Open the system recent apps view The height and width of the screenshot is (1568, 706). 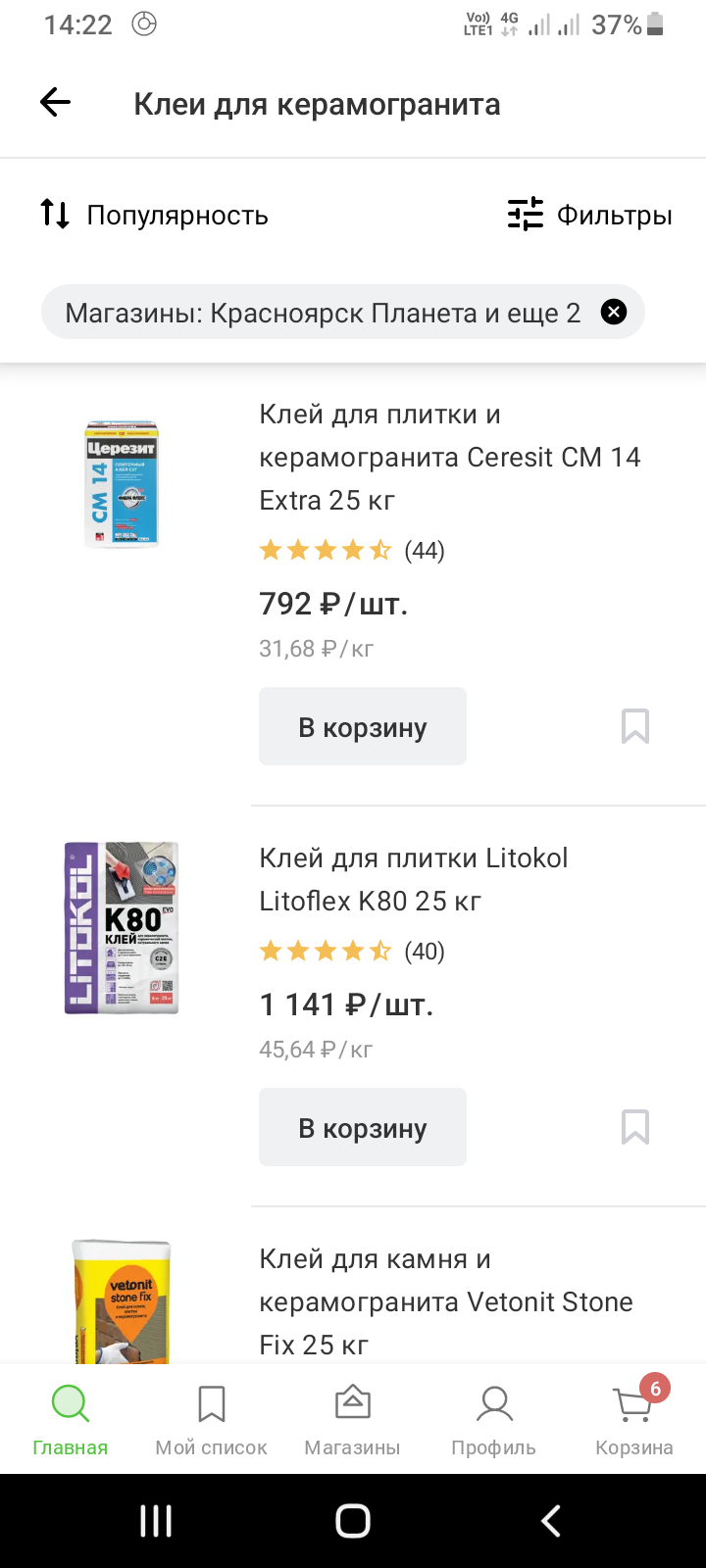pos(156,1521)
